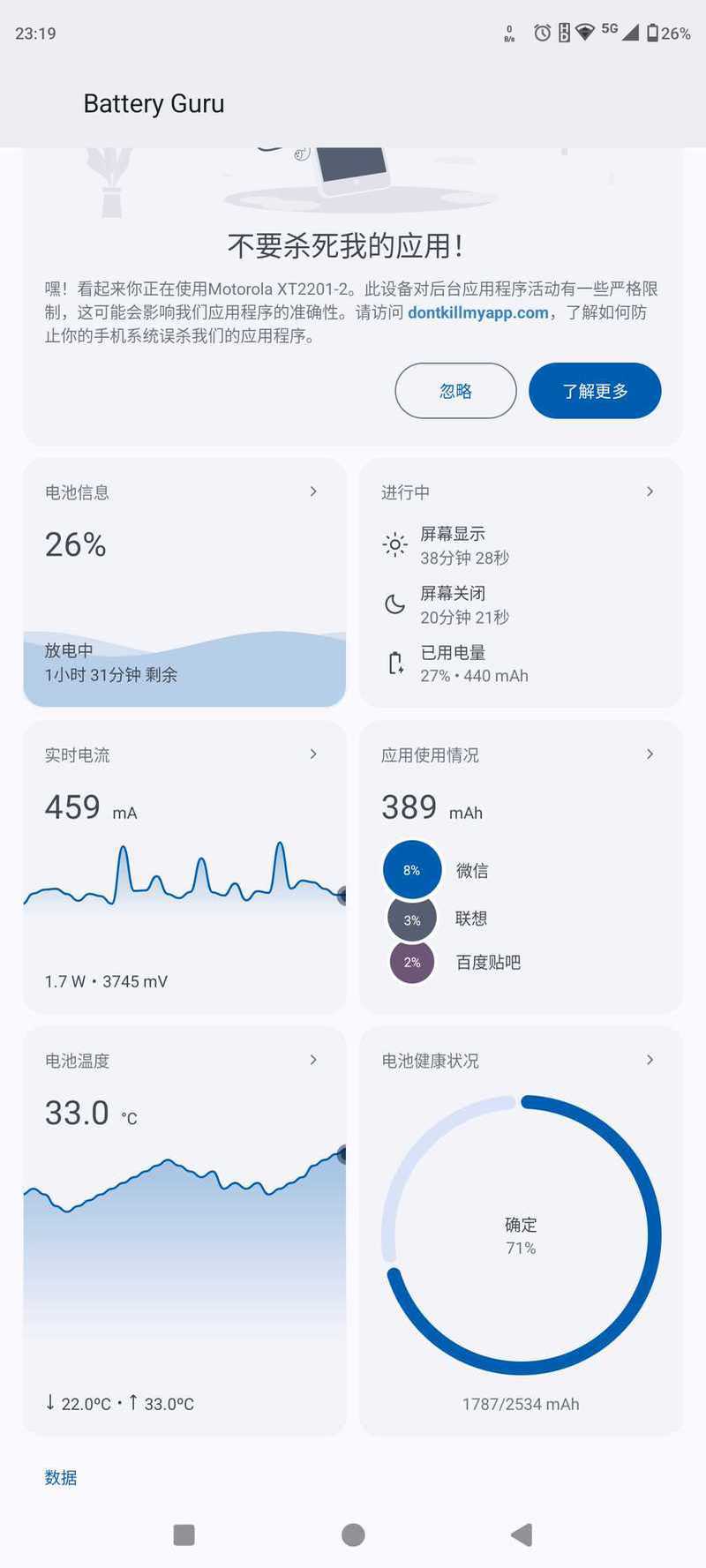Open the 电池信息 card

pyautogui.click(x=184, y=582)
